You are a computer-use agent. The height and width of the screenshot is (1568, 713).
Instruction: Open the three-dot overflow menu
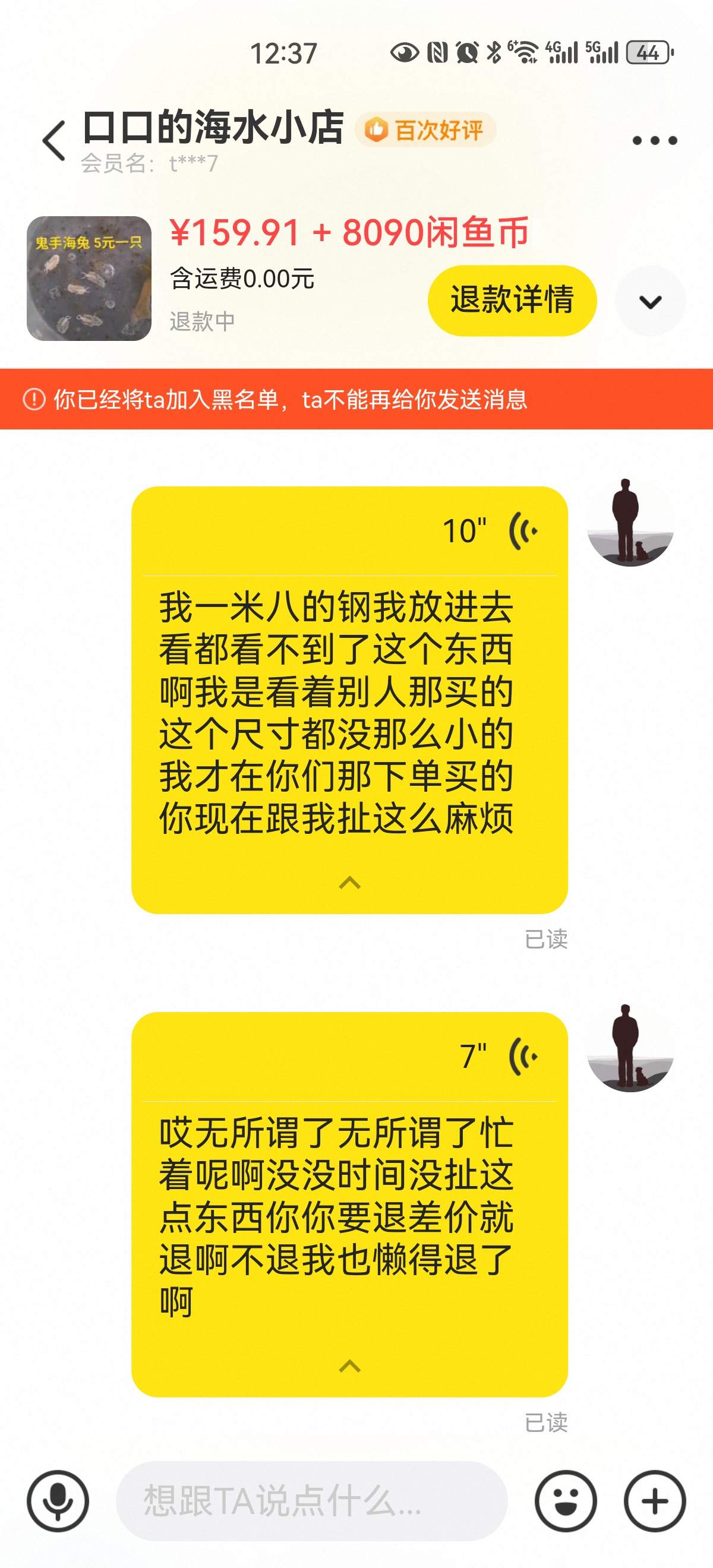(x=655, y=141)
